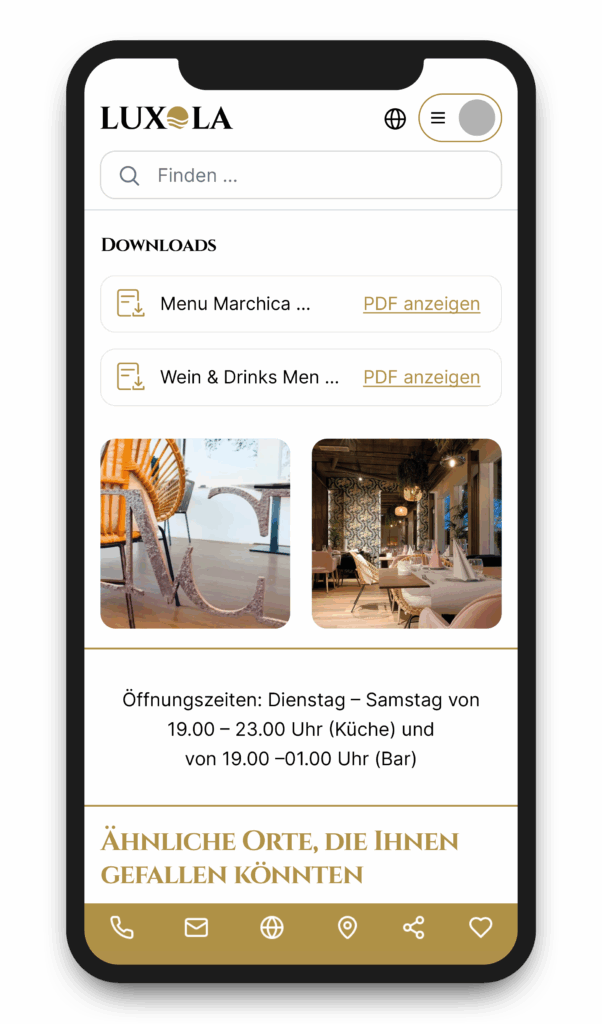Open the language globe icon in header

tap(395, 119)
